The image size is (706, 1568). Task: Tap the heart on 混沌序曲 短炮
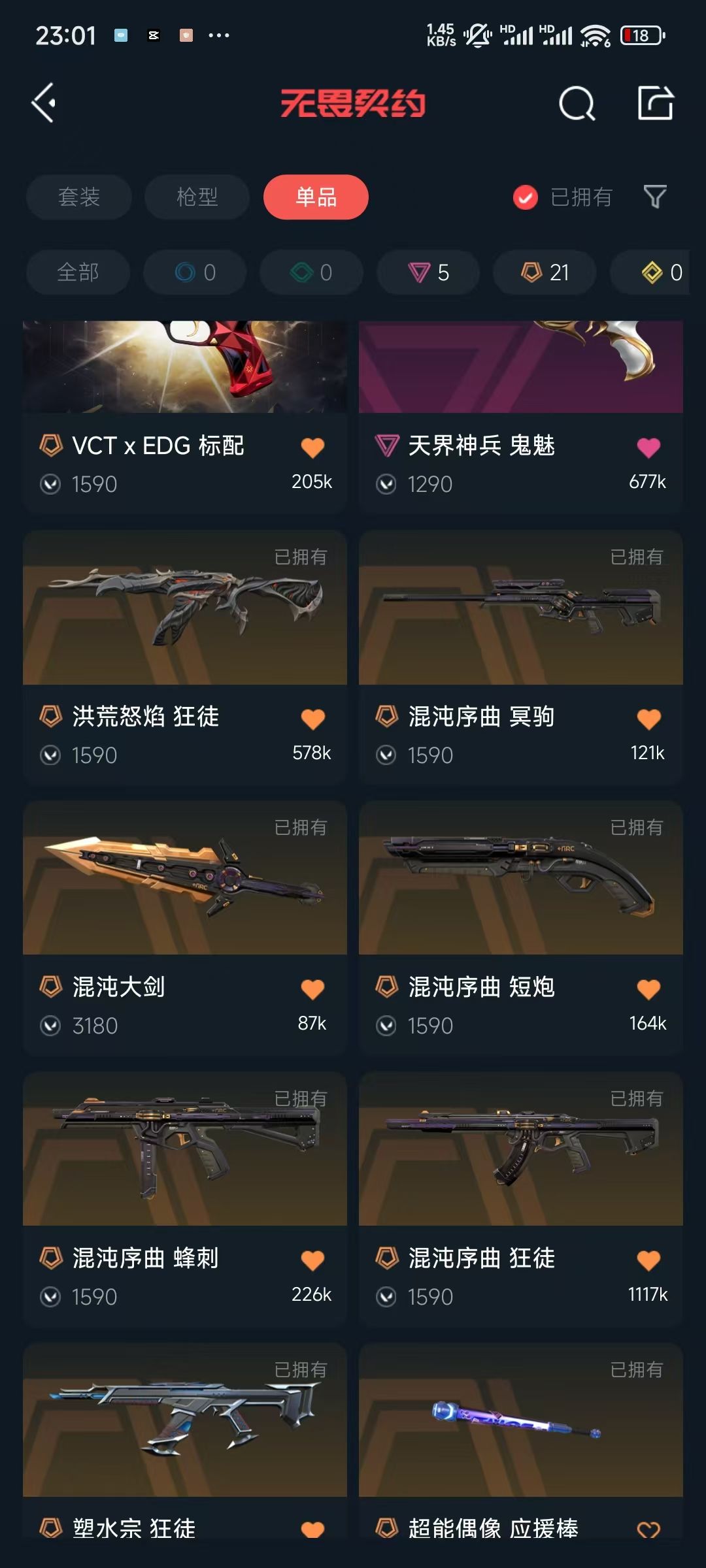coord(648,989)
